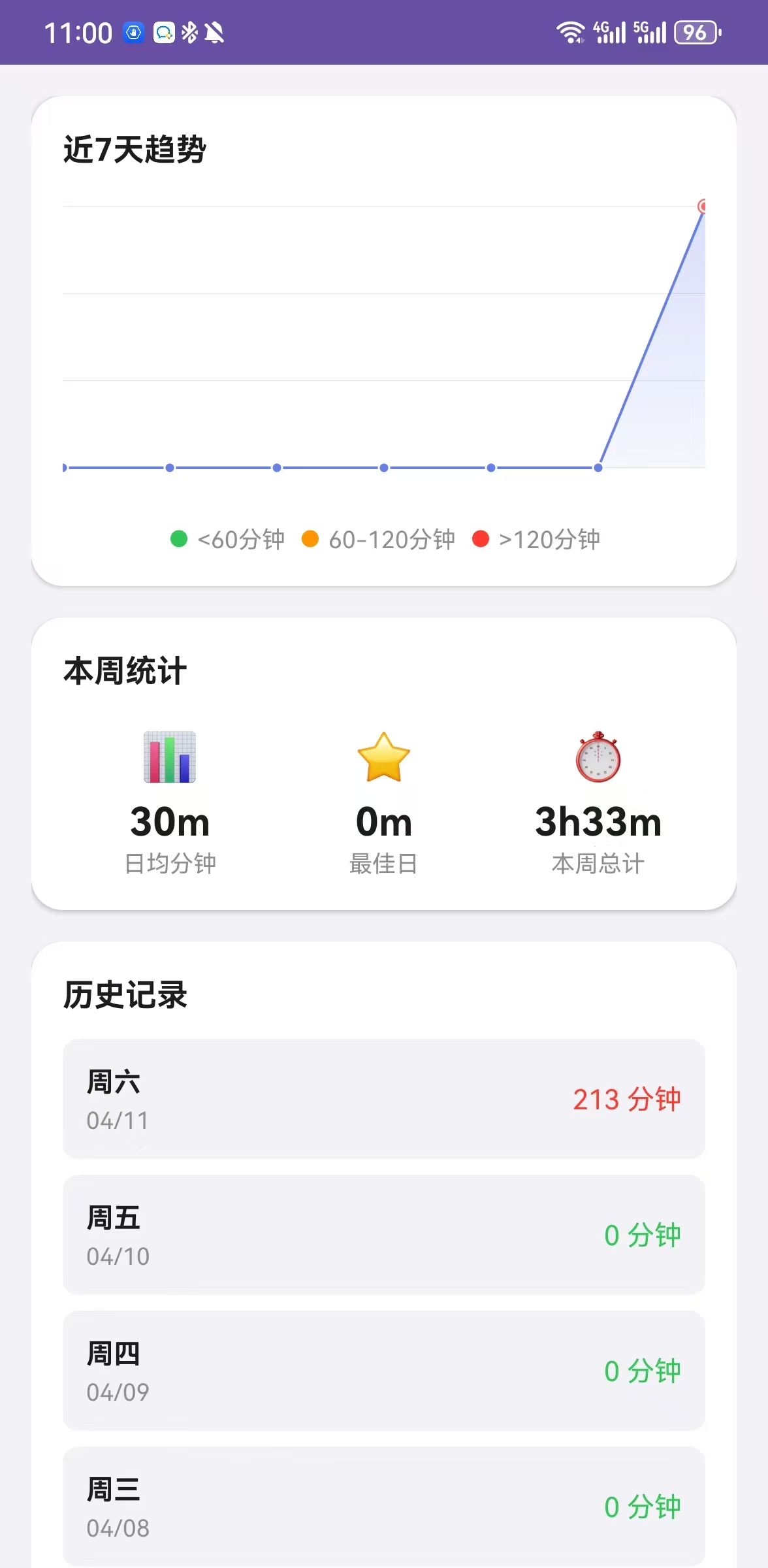Select the 近7天趋势 section header
This screenshot has height=1568, width=768.
coord(135,148)
